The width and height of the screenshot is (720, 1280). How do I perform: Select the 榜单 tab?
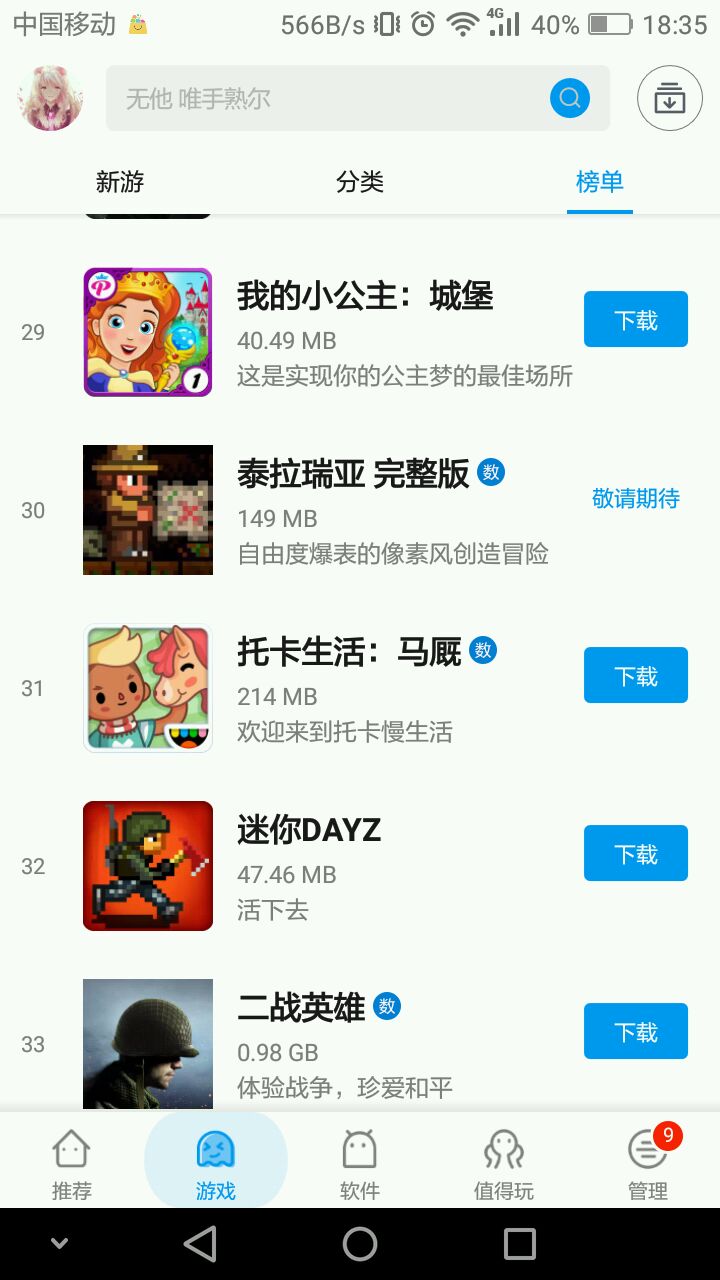coord(600,182)
